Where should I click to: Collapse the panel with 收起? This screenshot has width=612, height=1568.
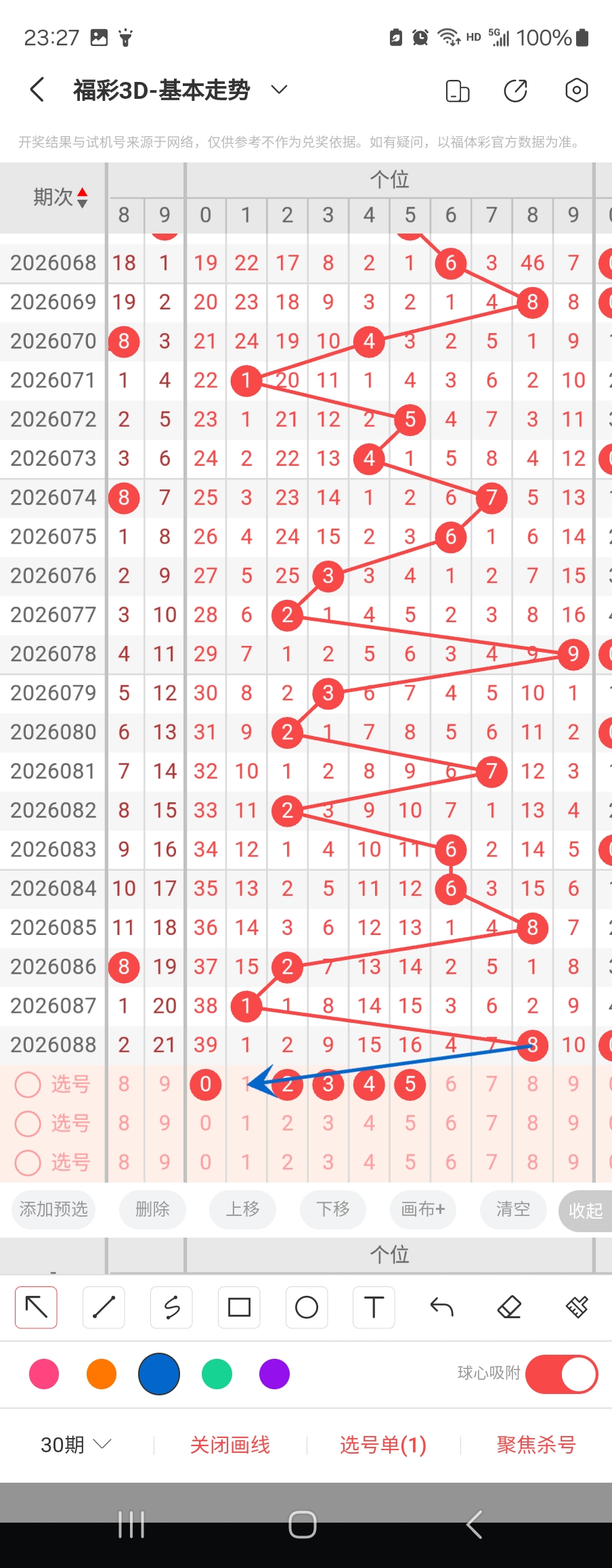[x=585, y=1211]
